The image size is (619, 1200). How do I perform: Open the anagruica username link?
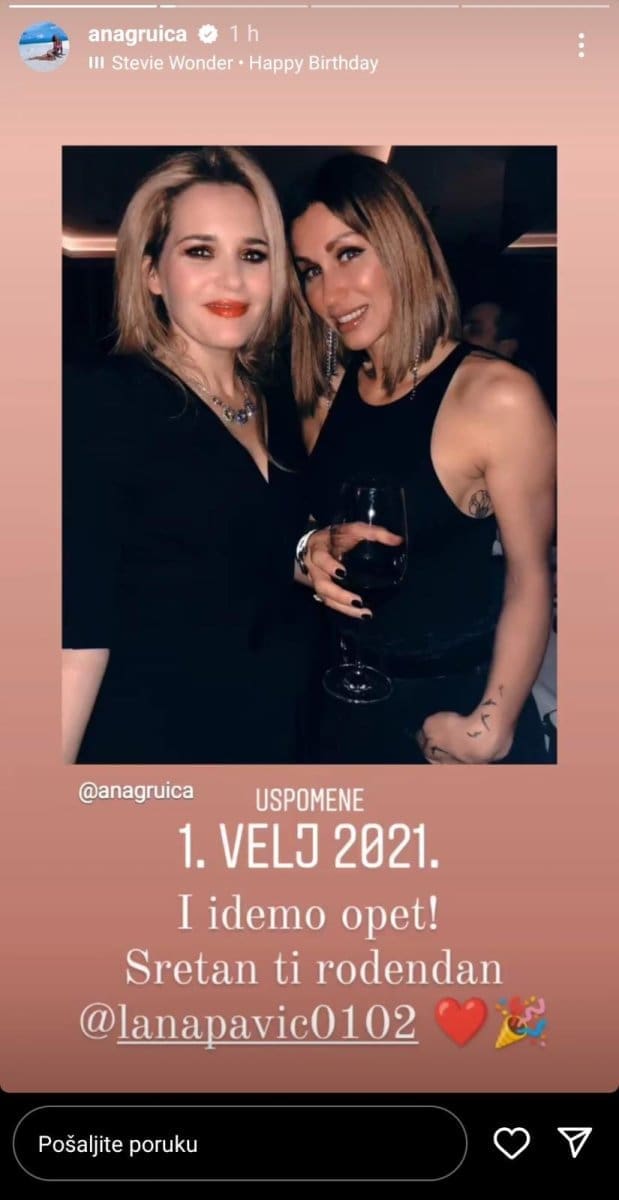[x=137, y=34]
